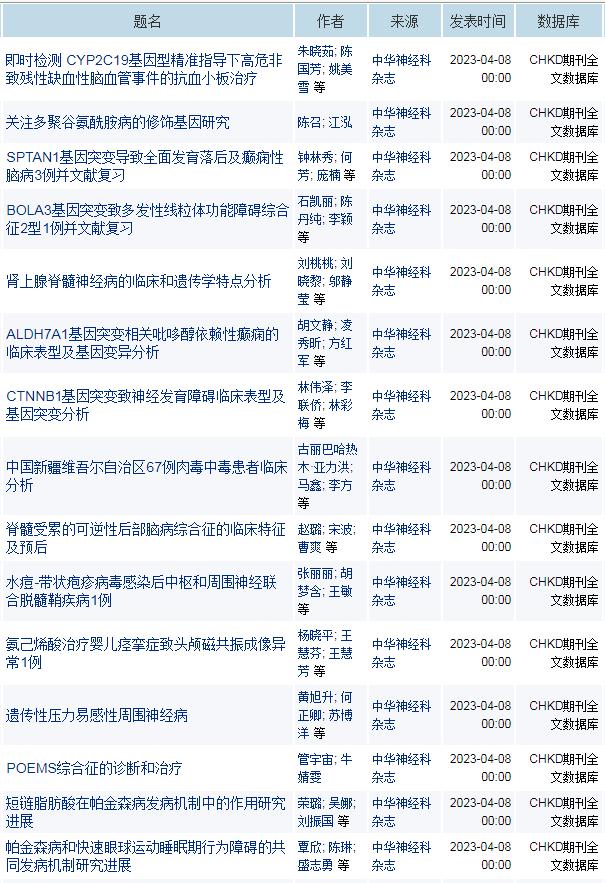Viewport: 605px width, 883px height.
Task: Open the 氨己烯酸治疗婴儿痉挛症 article
Action: click(146, 653)
